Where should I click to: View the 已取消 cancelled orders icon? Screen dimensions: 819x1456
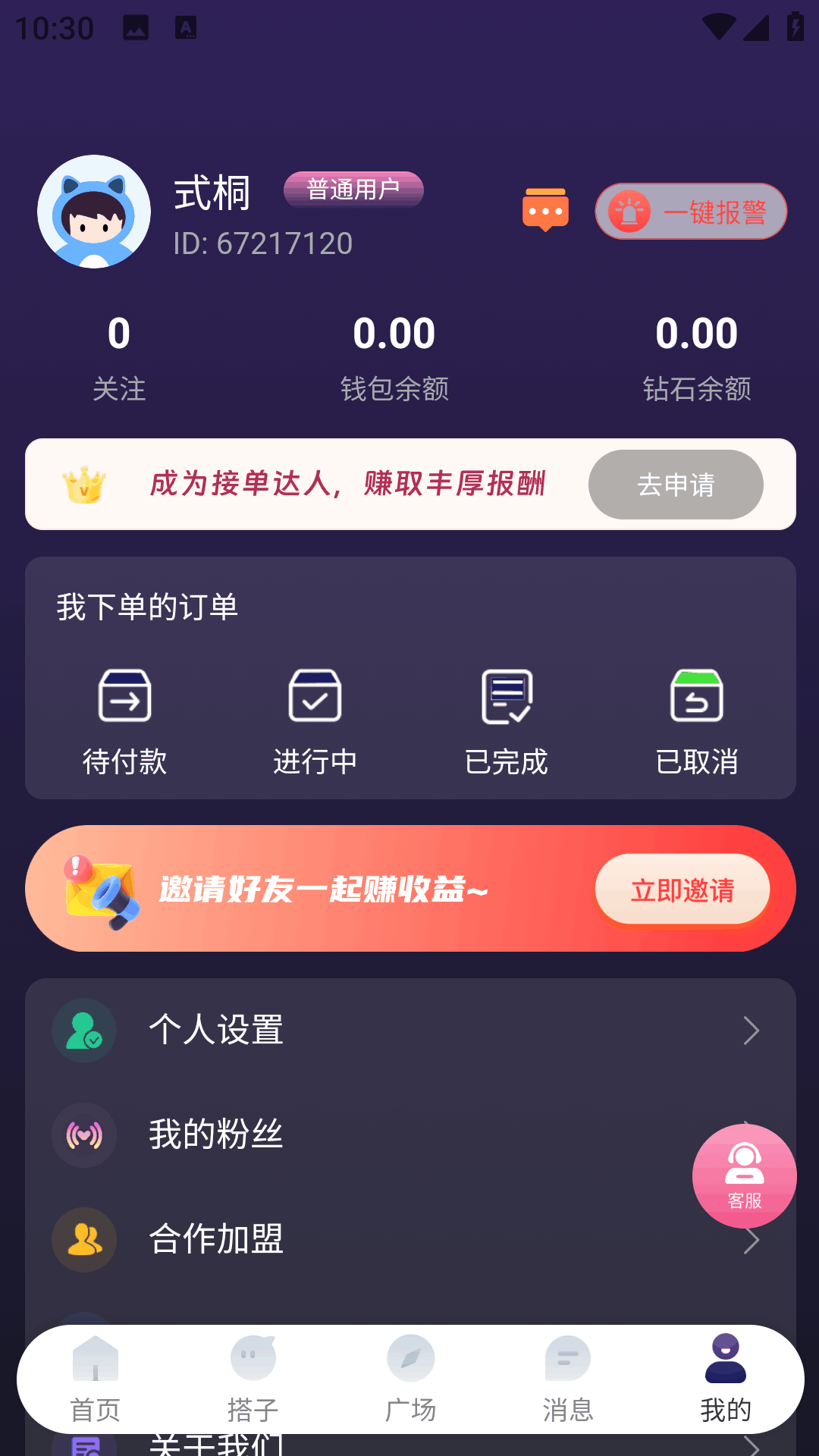click(696, 695)
